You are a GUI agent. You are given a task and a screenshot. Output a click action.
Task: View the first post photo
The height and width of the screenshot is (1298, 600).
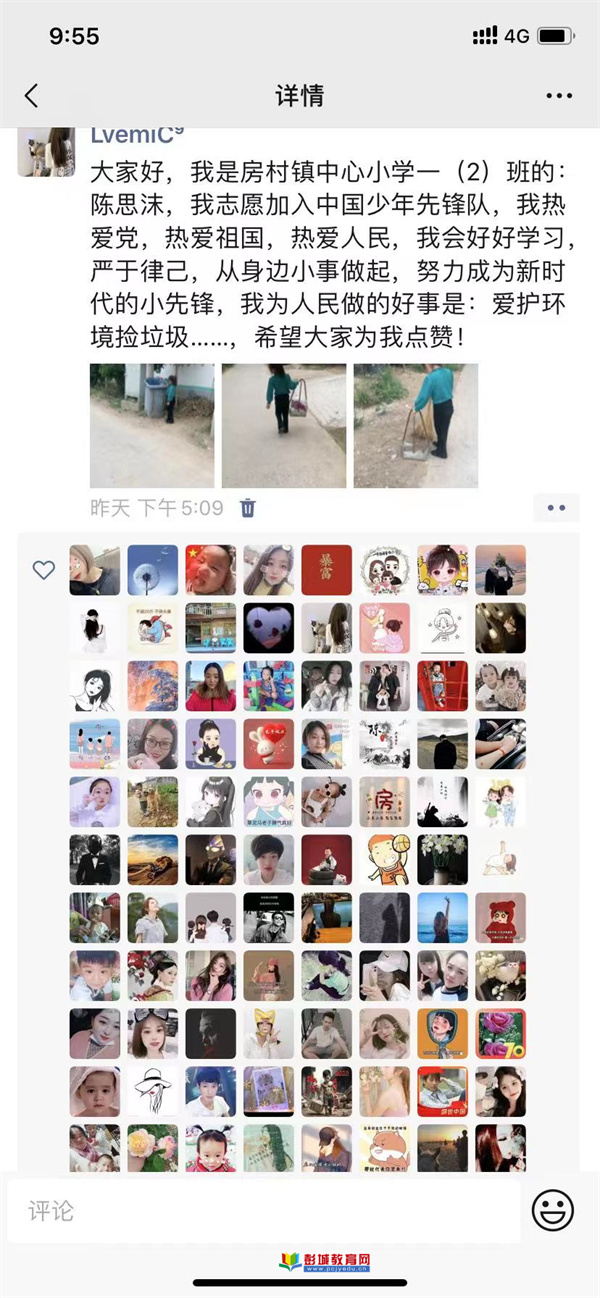[152, 425]
